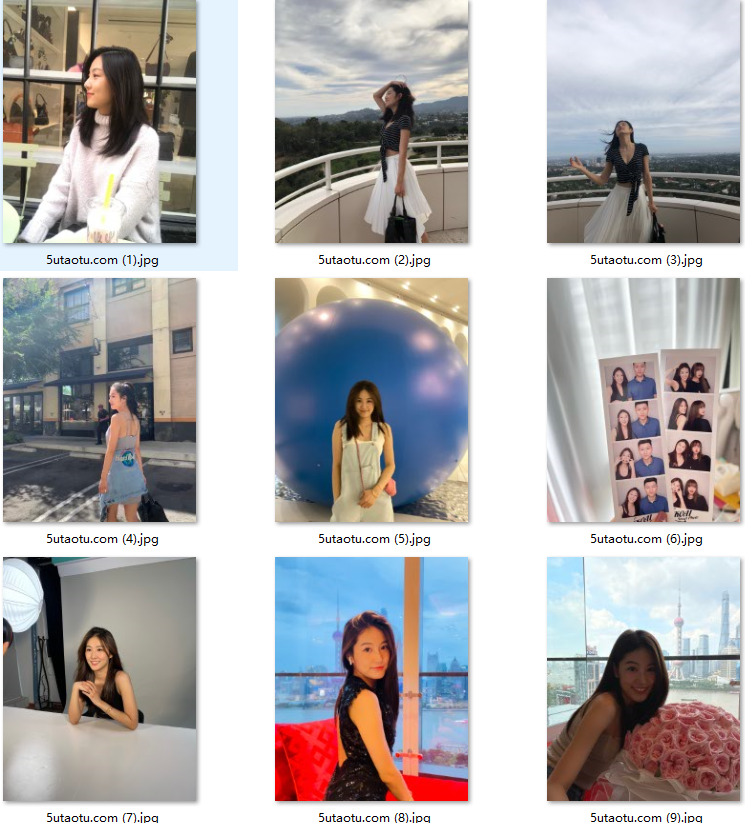Open 5utaotu.com (7).jpg studio photo
Viewport: 745px width, 823px height.
click(100, 679)
